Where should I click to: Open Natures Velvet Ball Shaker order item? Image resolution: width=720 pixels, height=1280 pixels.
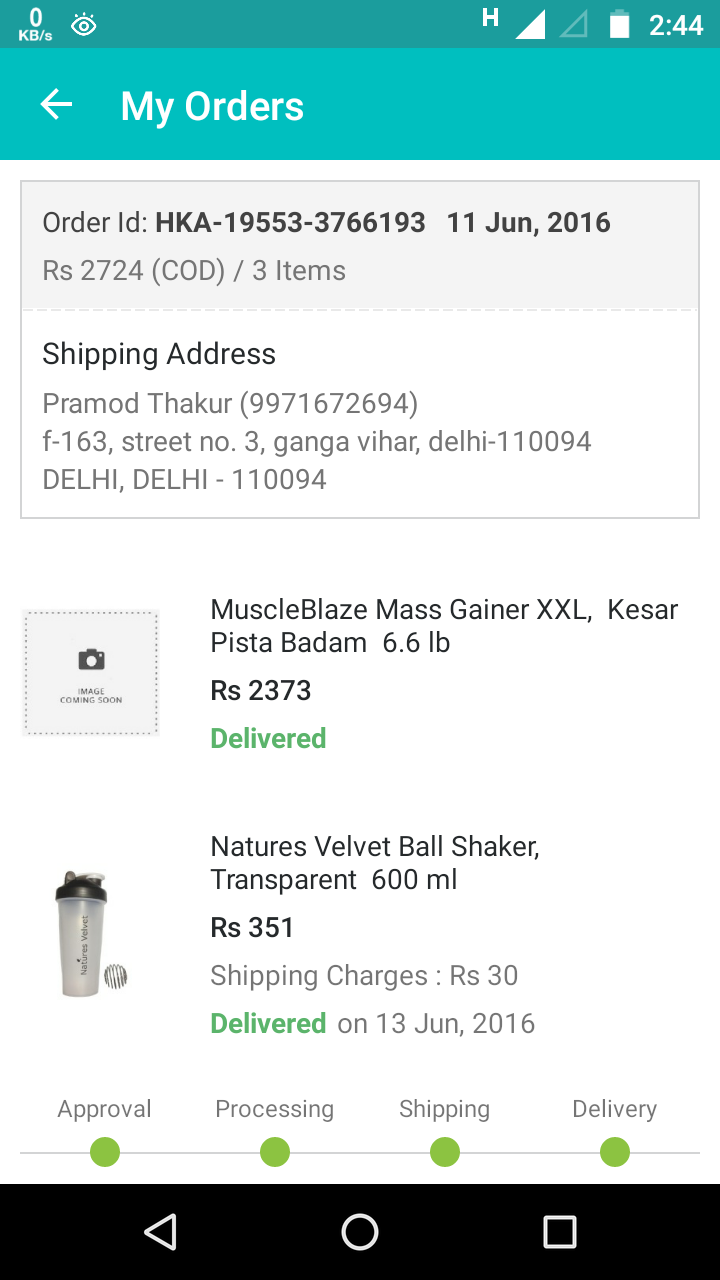[x=375, y=863]
